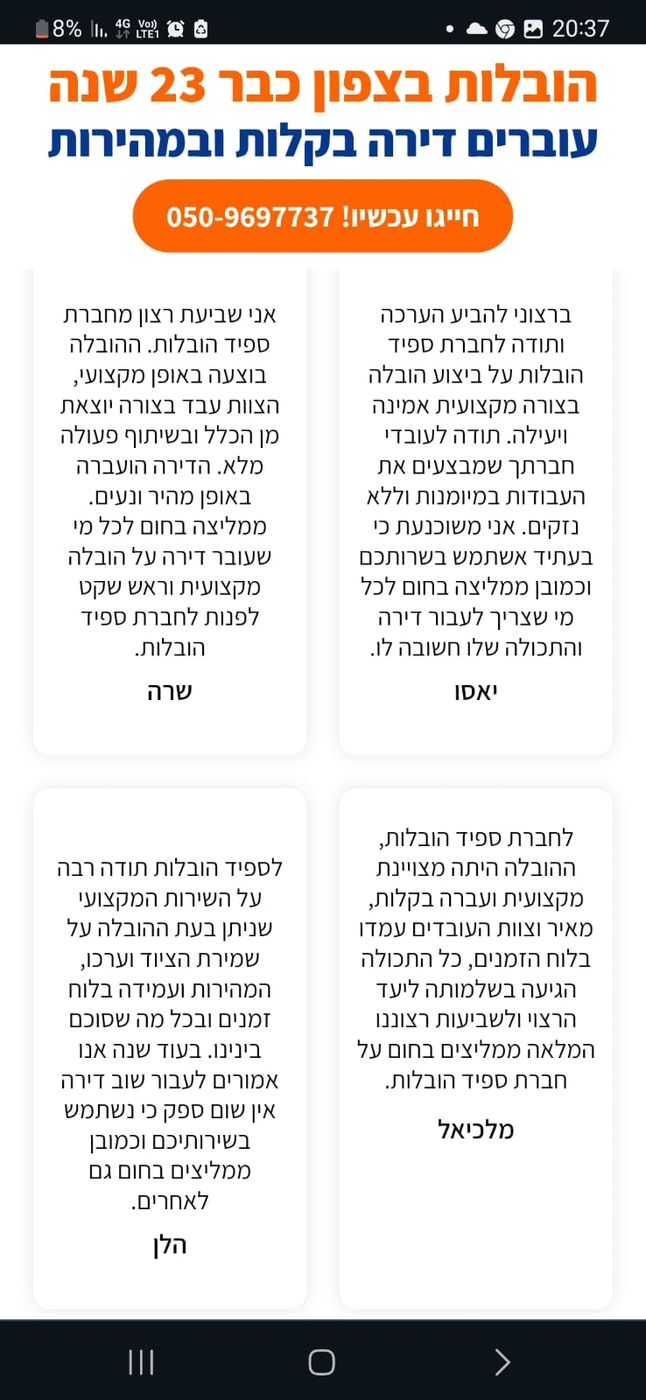Go to the home screen
646x1400 pixels.
tap(322, 1361)
